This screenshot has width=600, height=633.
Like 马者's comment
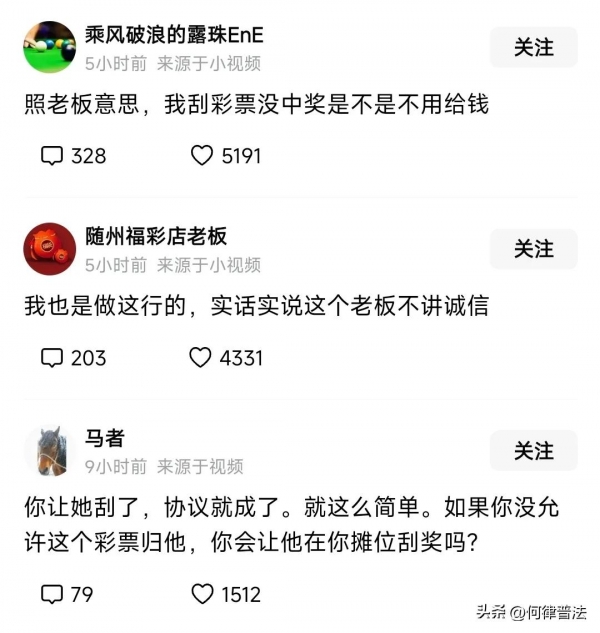202,595
